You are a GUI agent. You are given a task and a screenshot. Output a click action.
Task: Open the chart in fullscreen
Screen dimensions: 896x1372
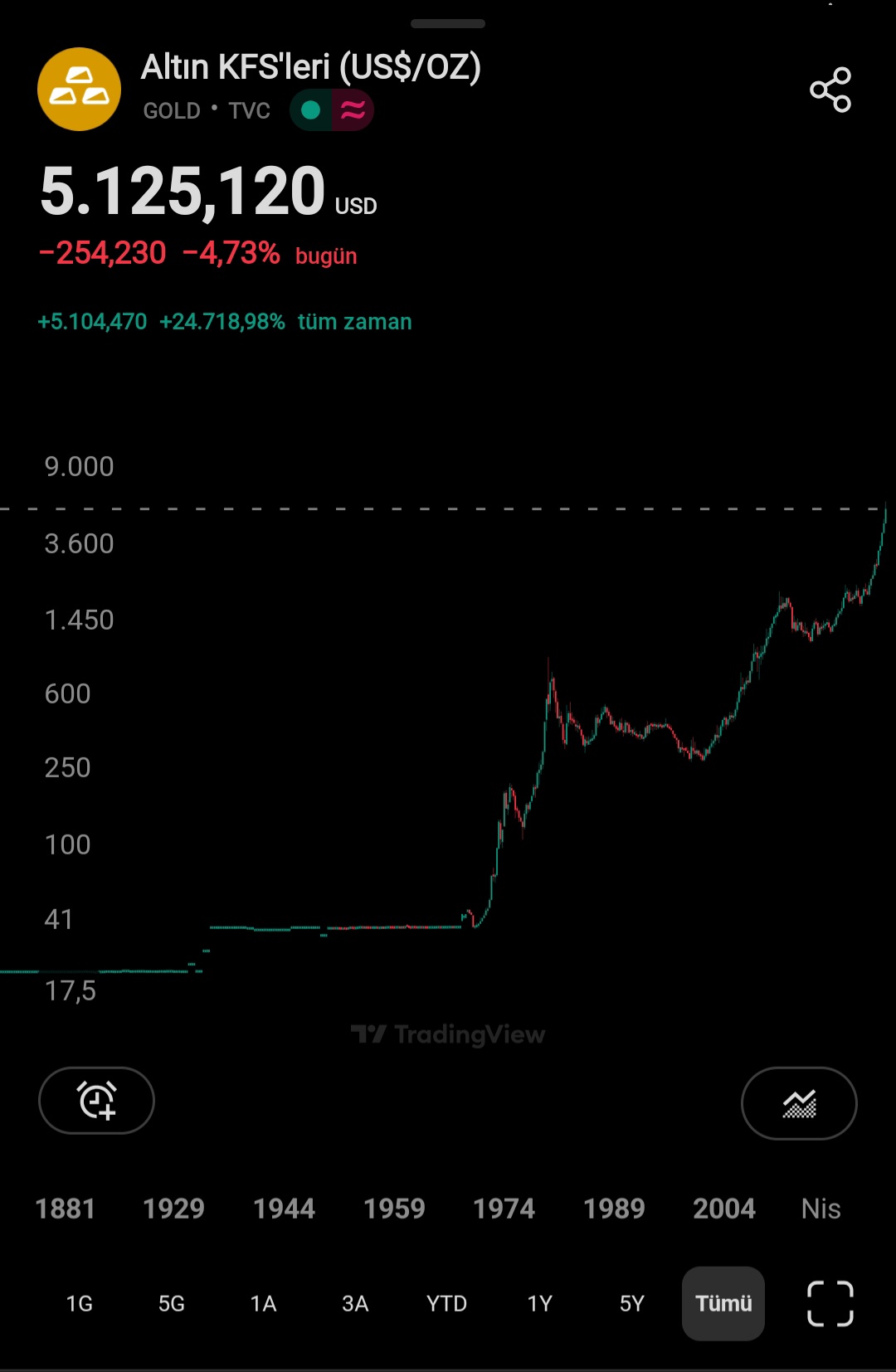pos(830,1304)
